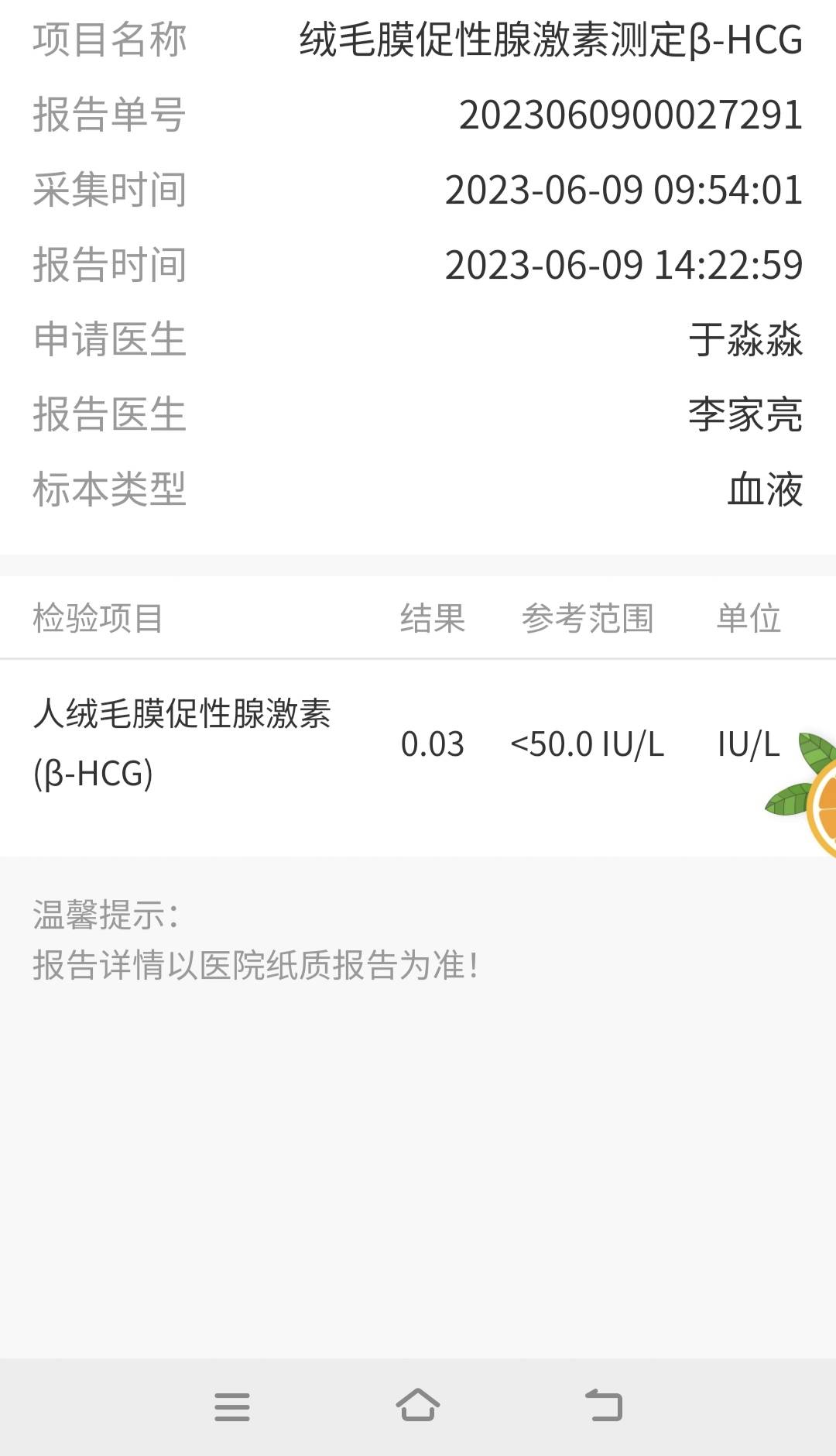Tap the specimen type 血液
This screenshot has height=1456, width=836.
coord(766,488)
